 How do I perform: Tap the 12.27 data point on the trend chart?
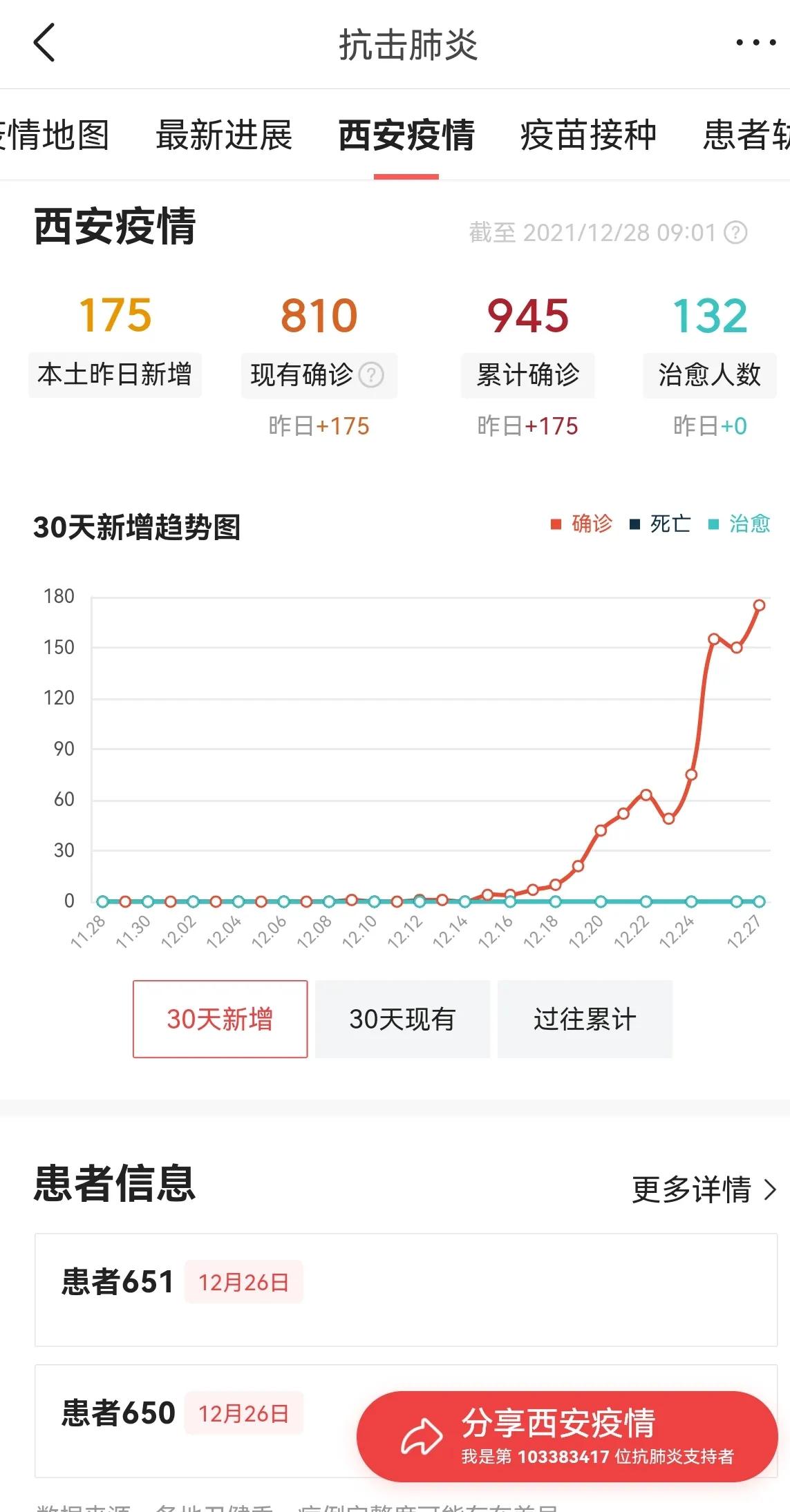tap(758, 604)
